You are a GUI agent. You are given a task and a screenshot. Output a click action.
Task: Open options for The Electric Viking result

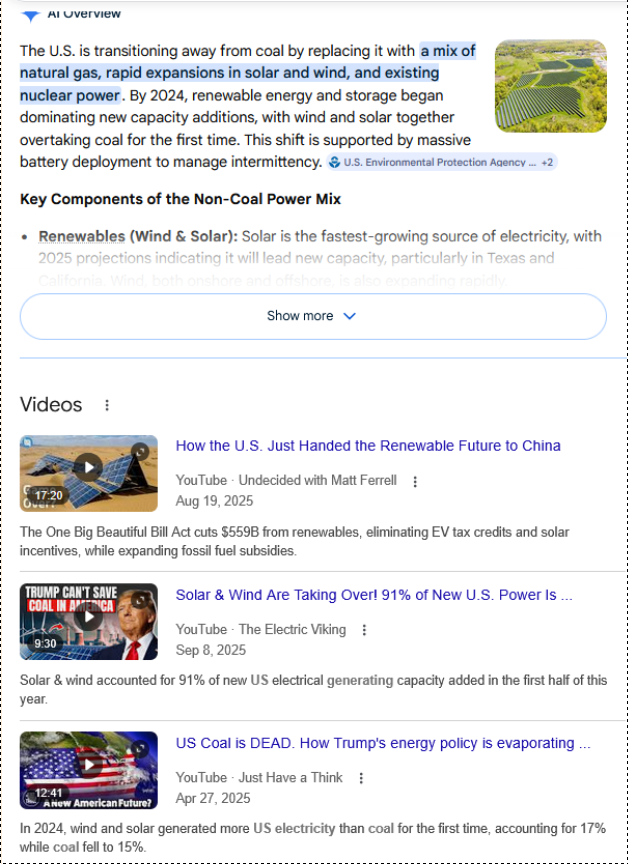tap(364, 630)
